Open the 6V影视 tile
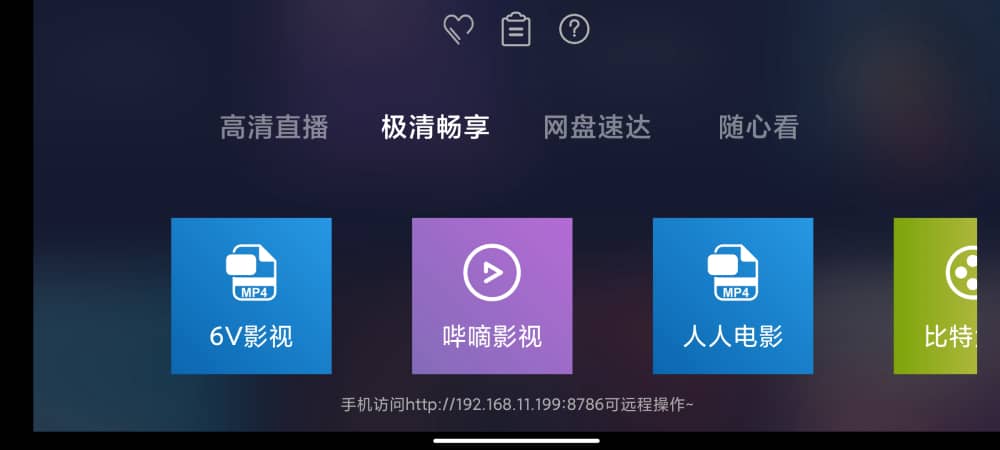 251,296
